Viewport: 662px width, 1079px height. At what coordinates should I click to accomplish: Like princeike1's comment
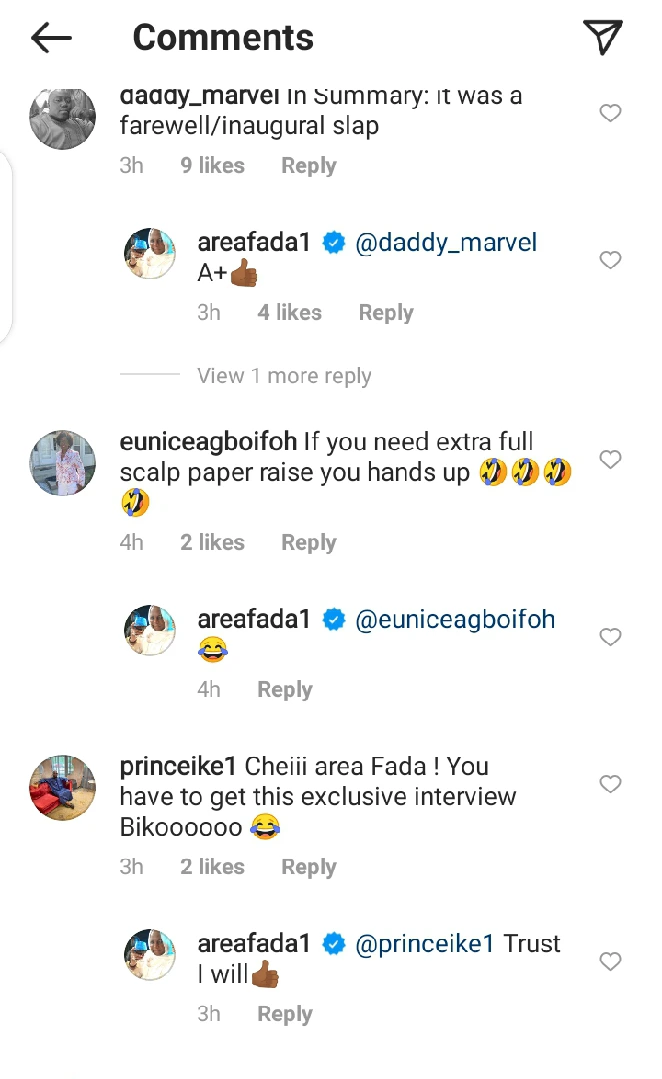tap(610, 784)
